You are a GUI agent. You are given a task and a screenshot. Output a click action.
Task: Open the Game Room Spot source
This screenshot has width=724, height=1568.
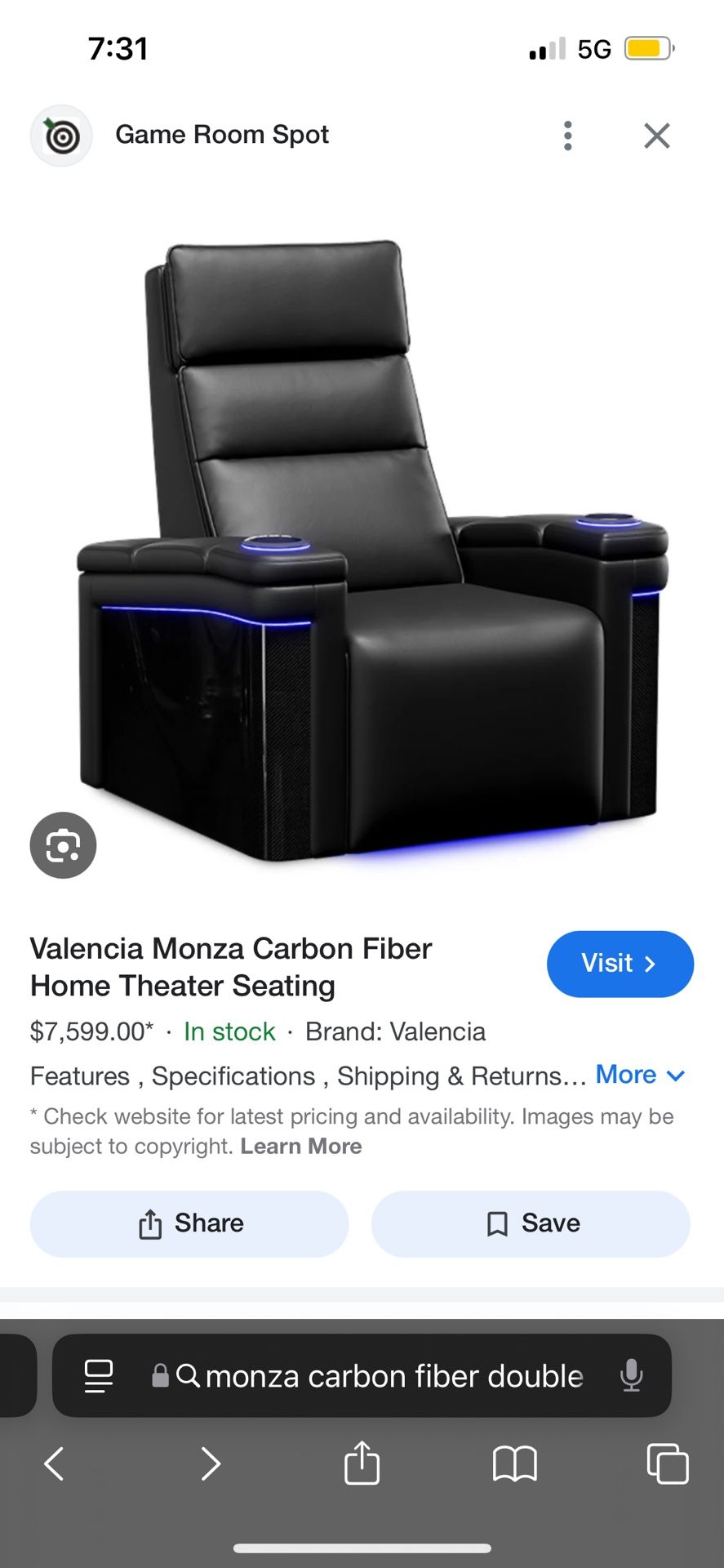tap(221, 135)
